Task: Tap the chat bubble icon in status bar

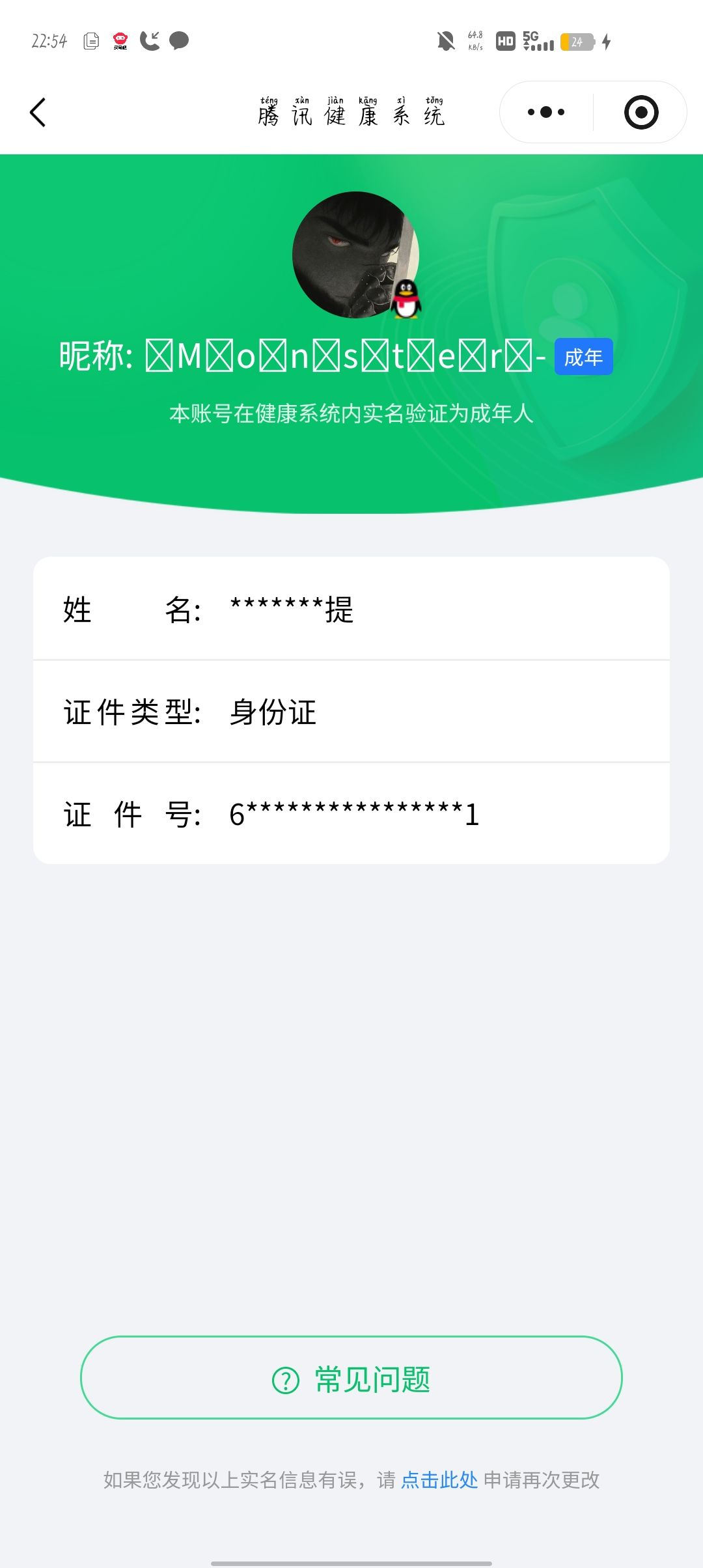Action: [178, 41]
